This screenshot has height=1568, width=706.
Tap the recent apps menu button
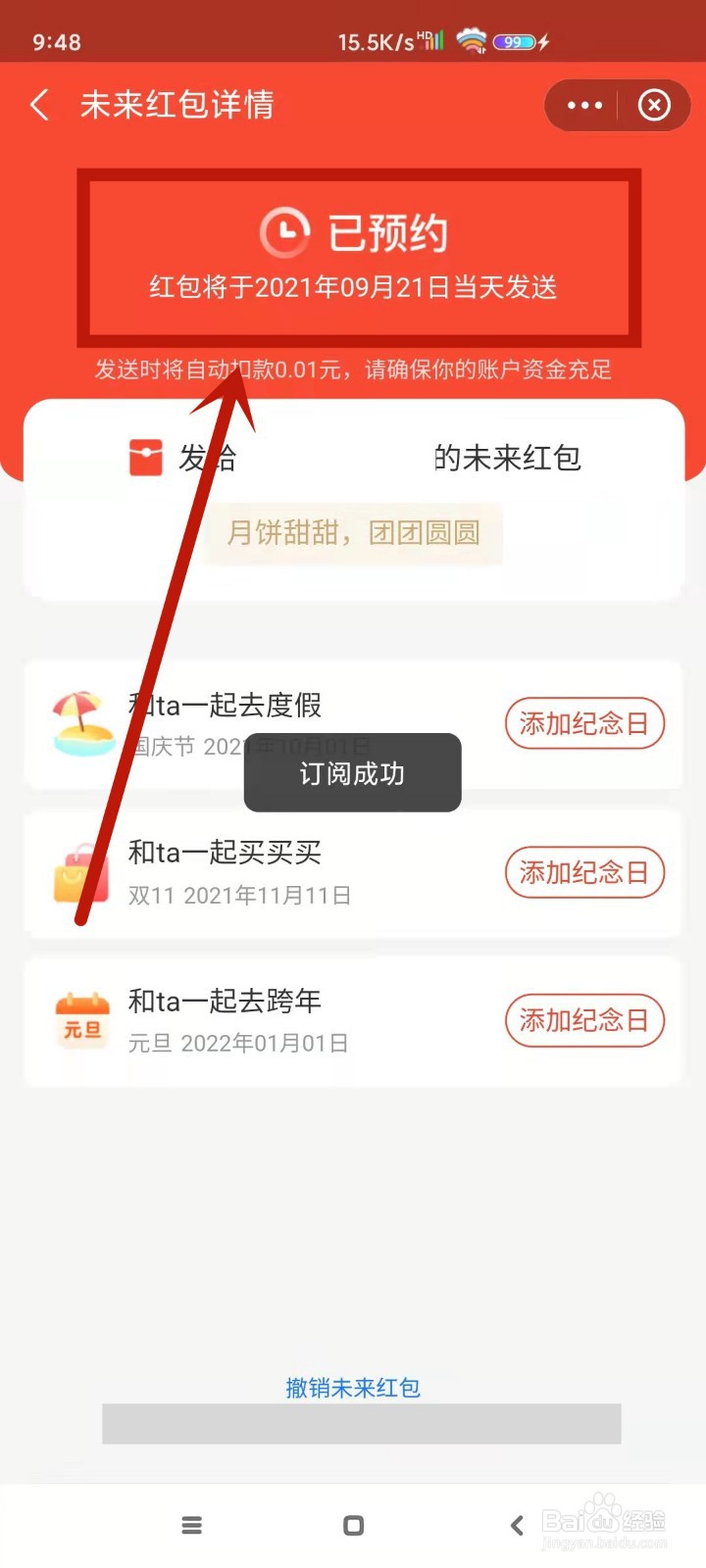(192, 1525)
